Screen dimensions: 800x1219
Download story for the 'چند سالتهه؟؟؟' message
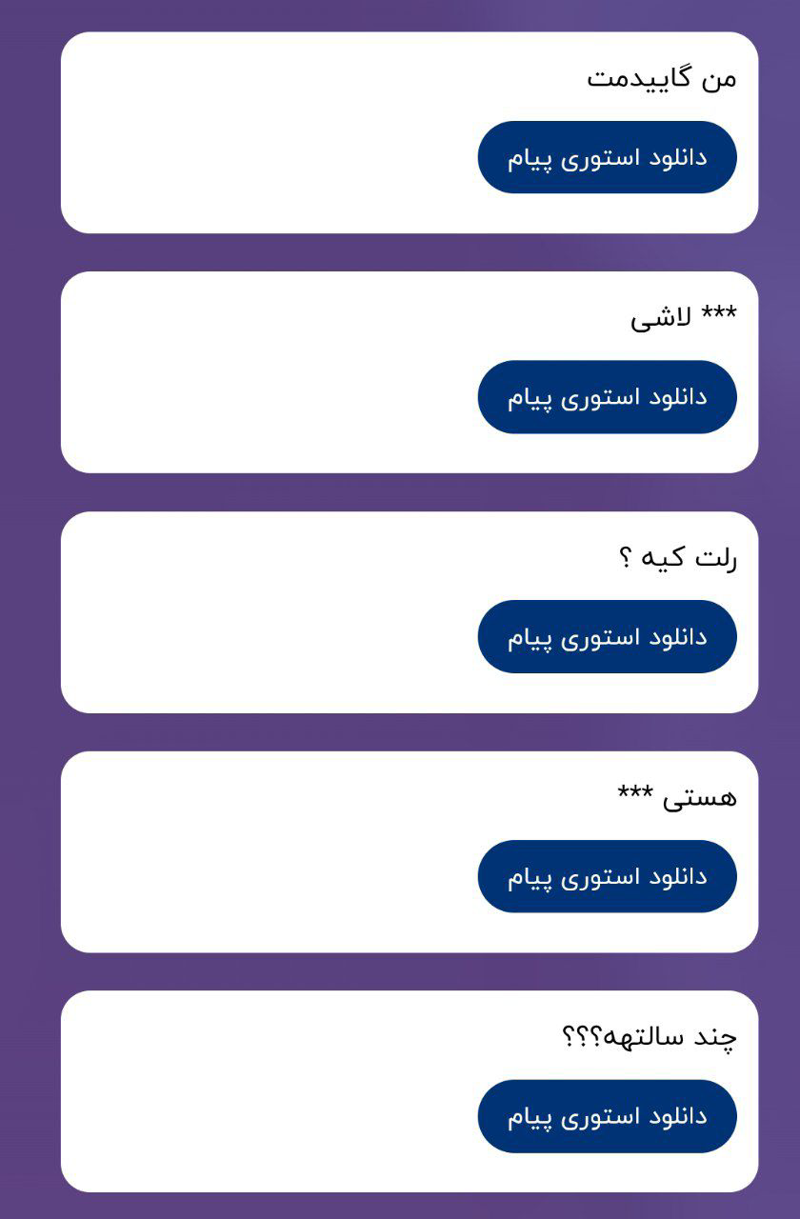pyautogui.click(x=607, y=1116)
